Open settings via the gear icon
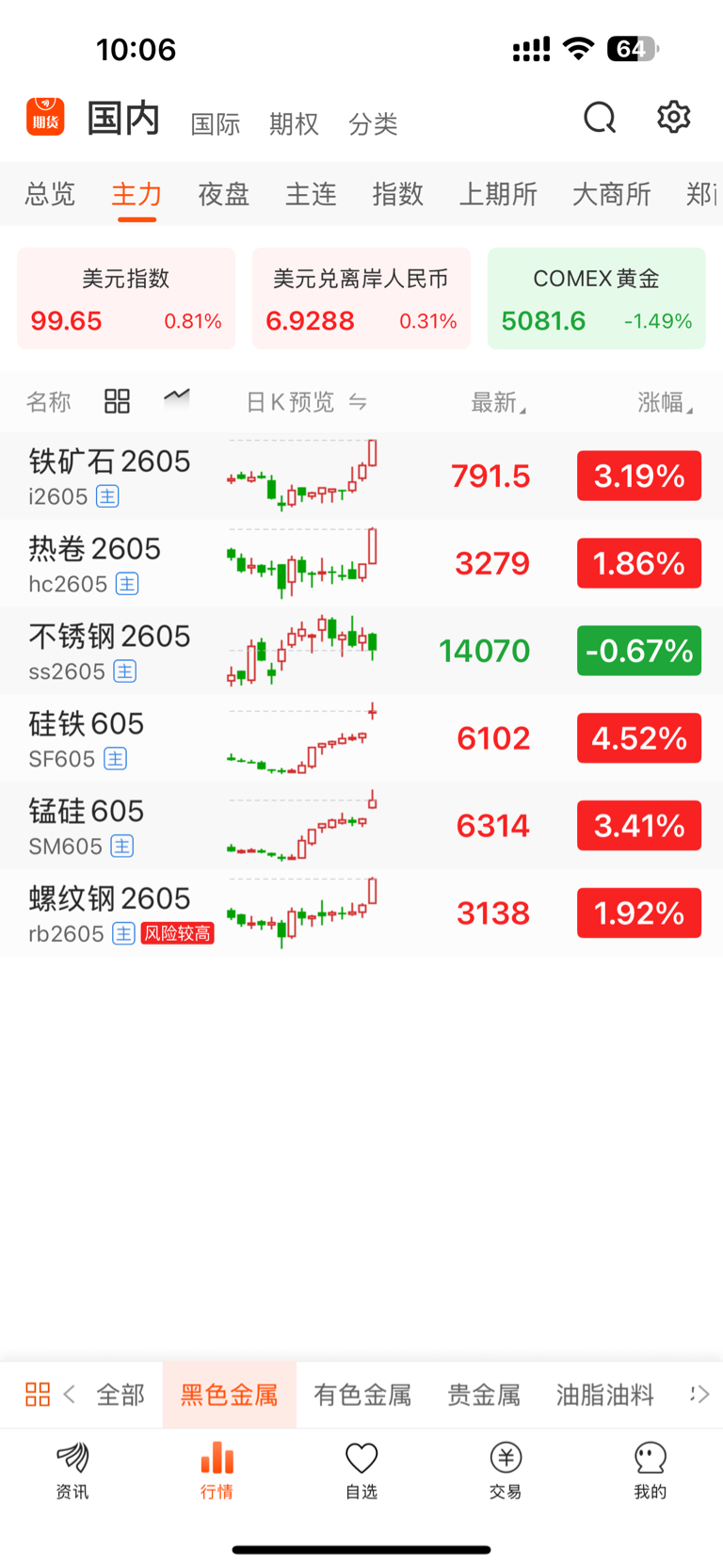The height and width of the screenshot is (1568, 723). (673, 118)
